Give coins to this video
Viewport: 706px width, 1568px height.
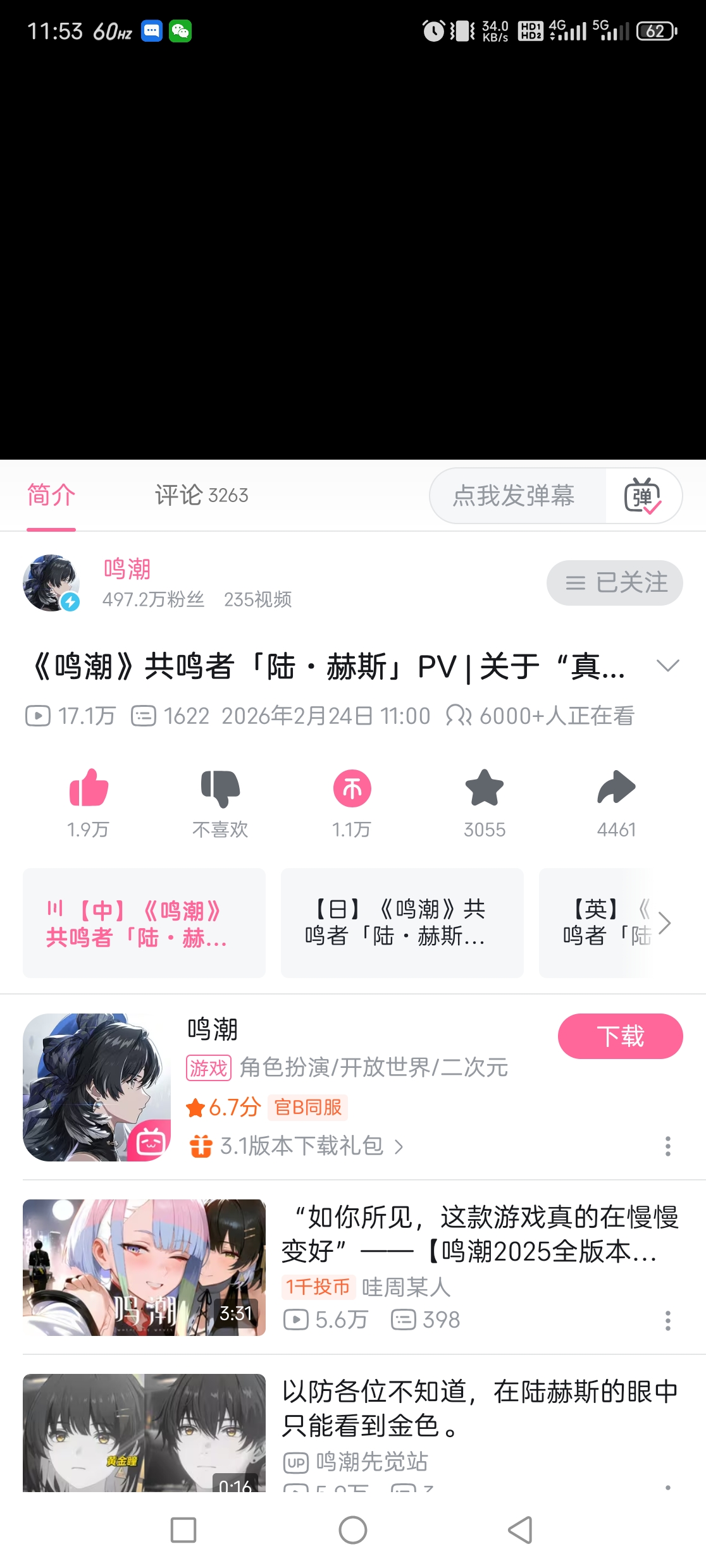tap(352, 789)
